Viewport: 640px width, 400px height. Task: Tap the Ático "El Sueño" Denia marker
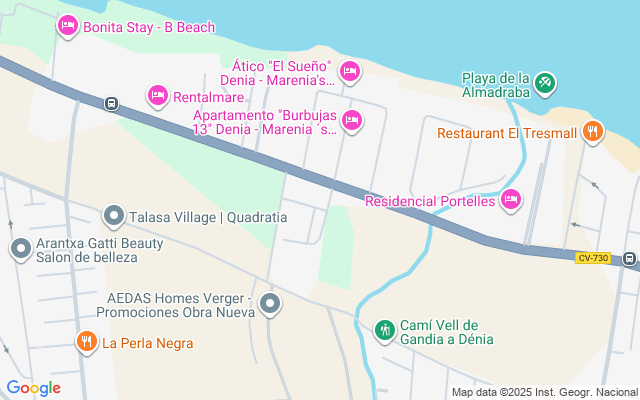click(350, 70)
